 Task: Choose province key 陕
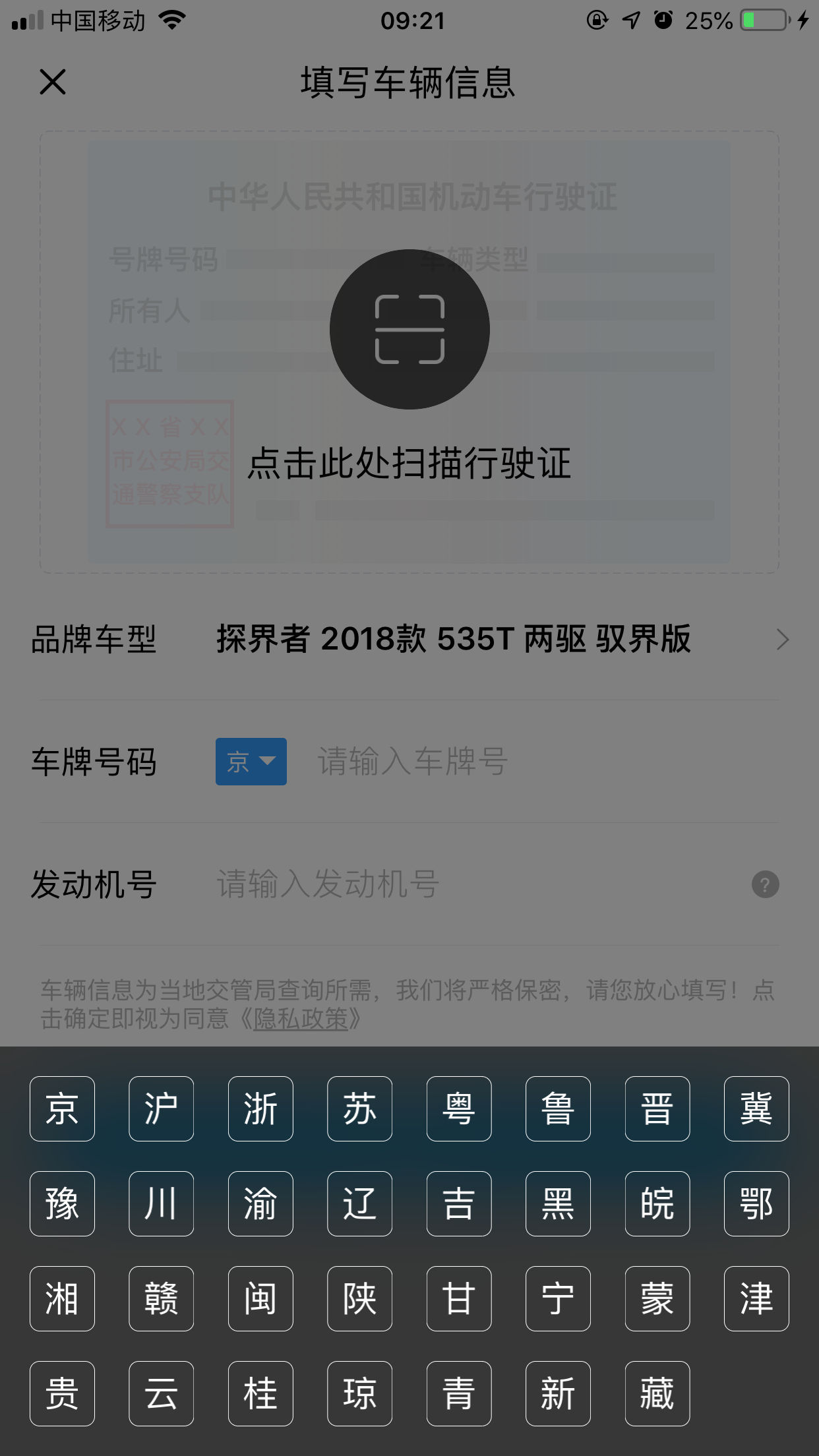pyautogui.click(x=359, y=1298)
